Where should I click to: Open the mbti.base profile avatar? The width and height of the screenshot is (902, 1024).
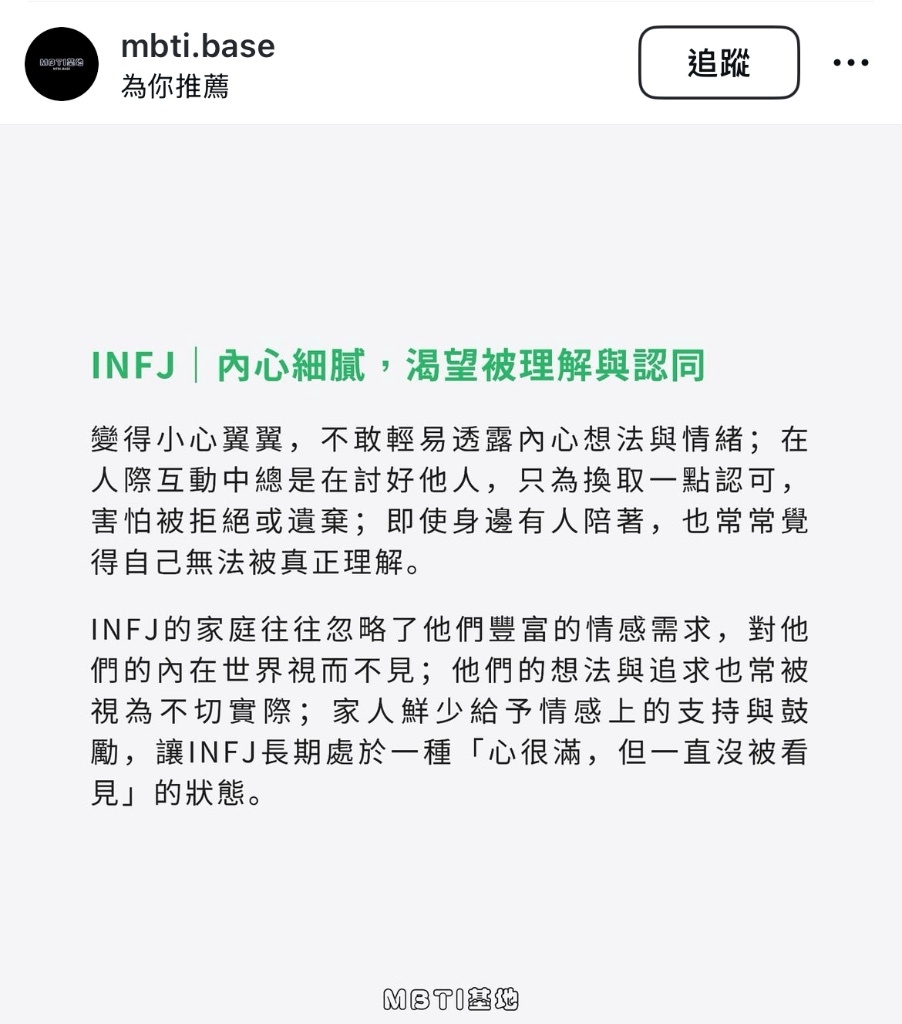click(x=62, y=63)
